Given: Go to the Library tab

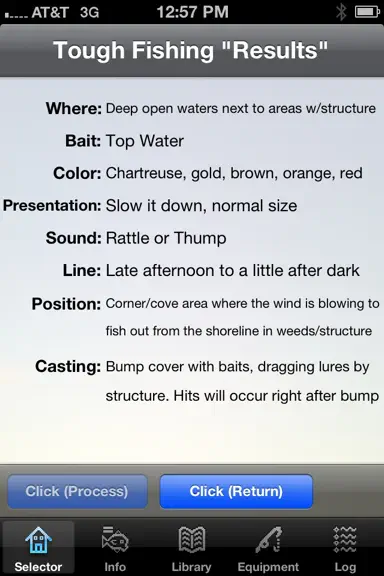Looking at the screenshot, I should pyautogui.click(x=192, y=549).
